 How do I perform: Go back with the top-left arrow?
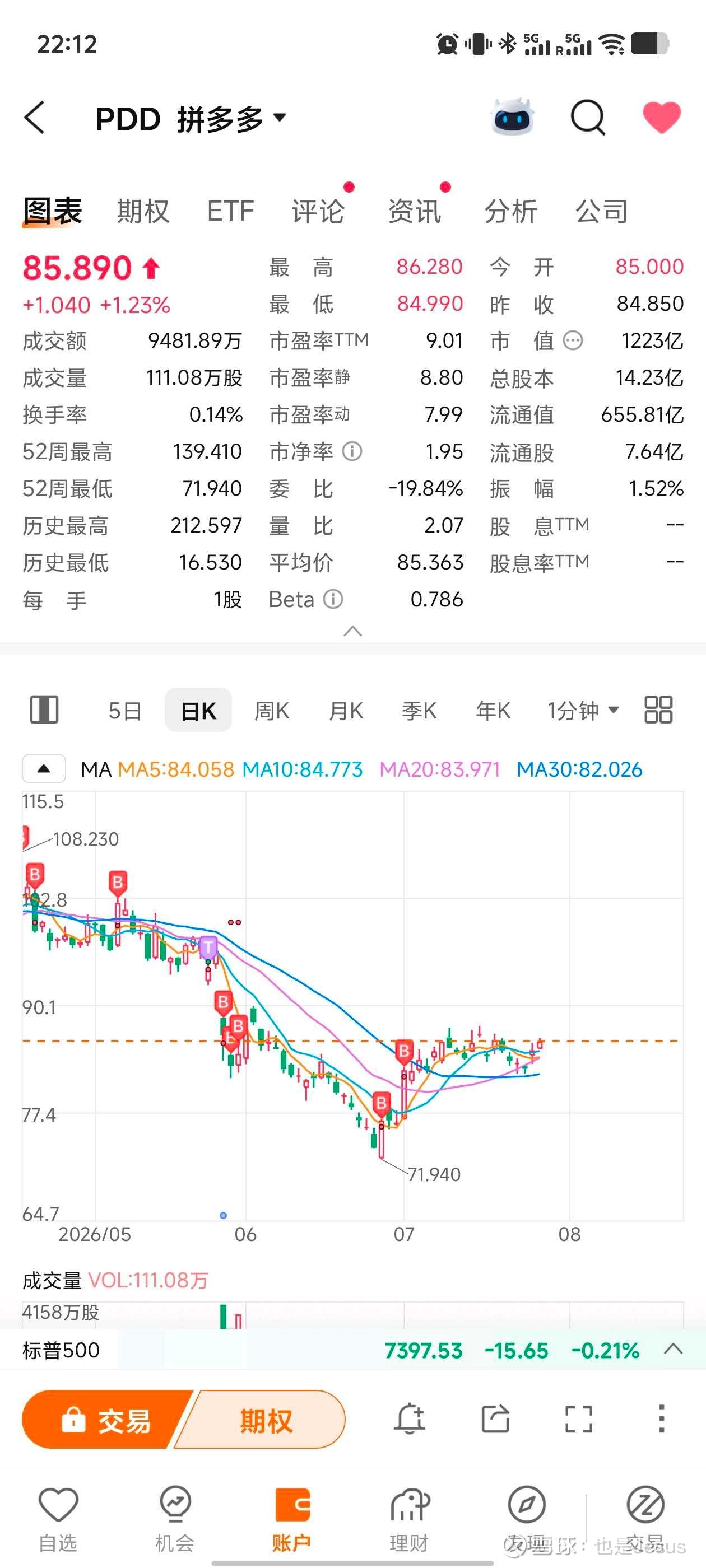tap(35, 118)
